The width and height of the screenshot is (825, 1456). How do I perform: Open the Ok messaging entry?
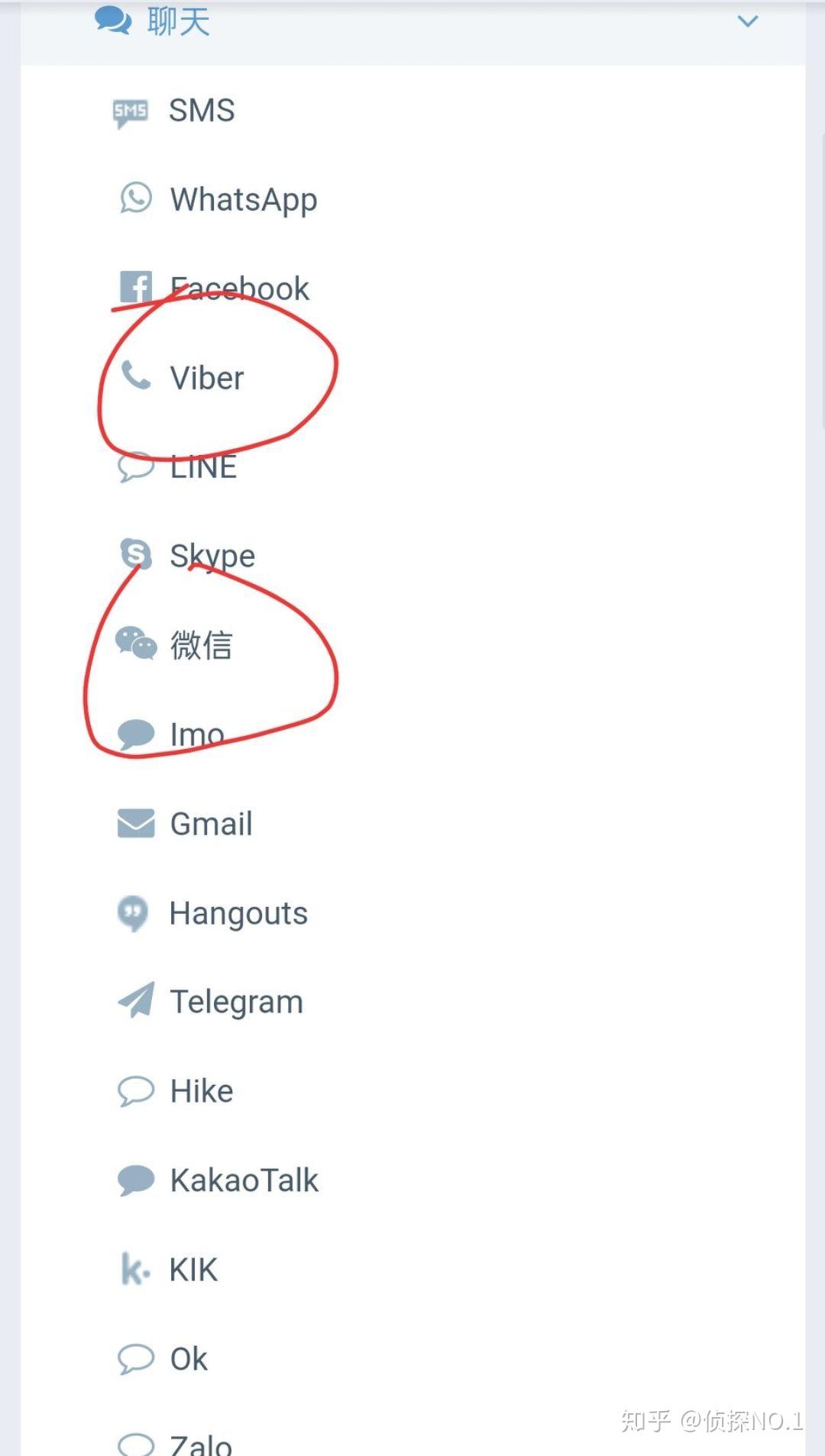[x=186, y=1358]
